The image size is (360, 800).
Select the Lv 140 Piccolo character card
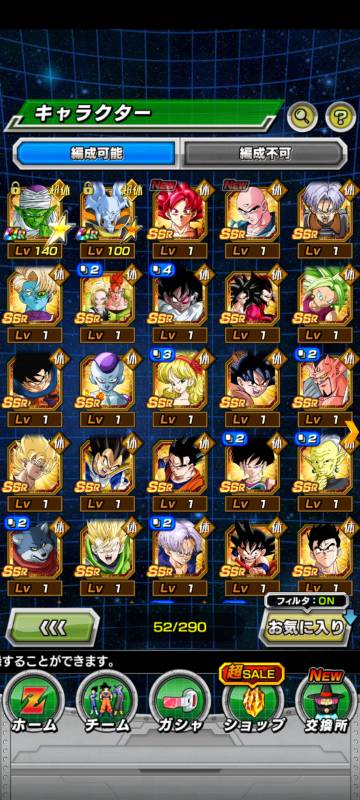[x=35, y=218]
